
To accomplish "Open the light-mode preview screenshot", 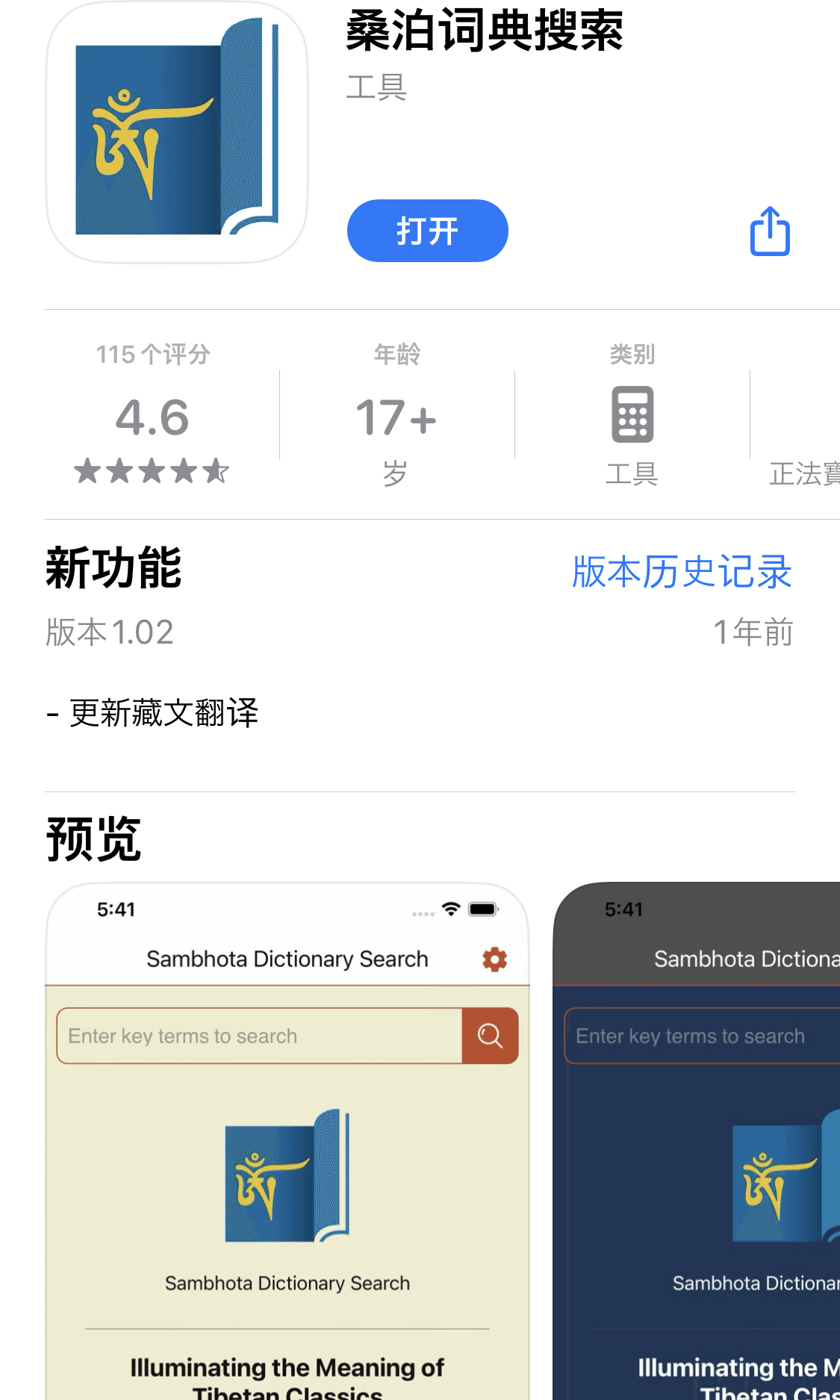I will tap(287, 1141).
